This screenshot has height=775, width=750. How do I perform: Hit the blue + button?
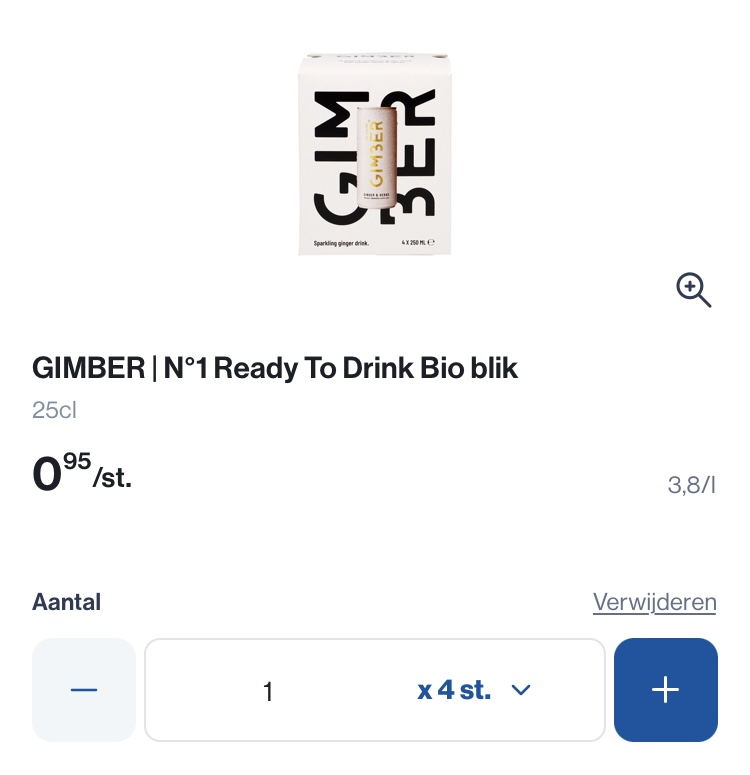tap(665, 689)
